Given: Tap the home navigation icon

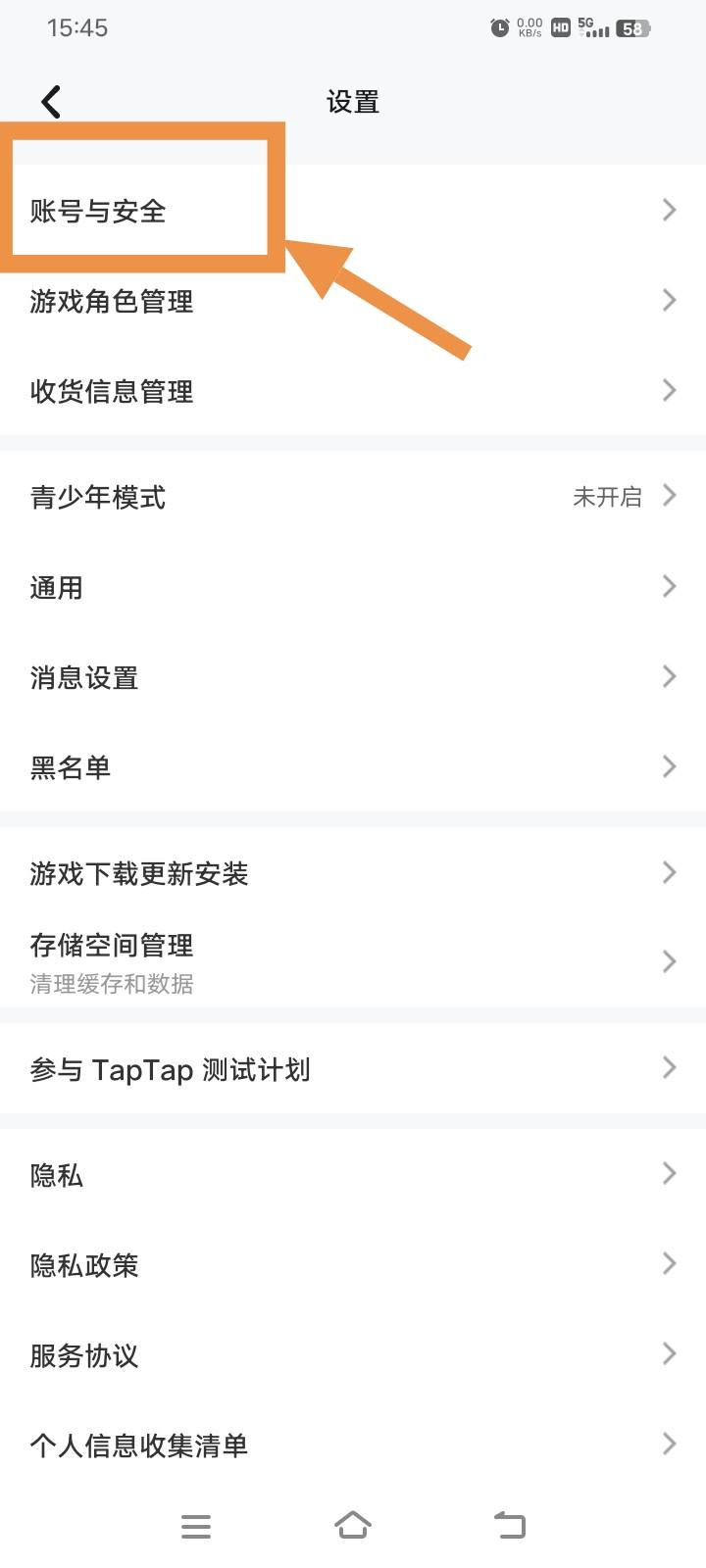Looking at the screenshot, I should click(353, 1525).
